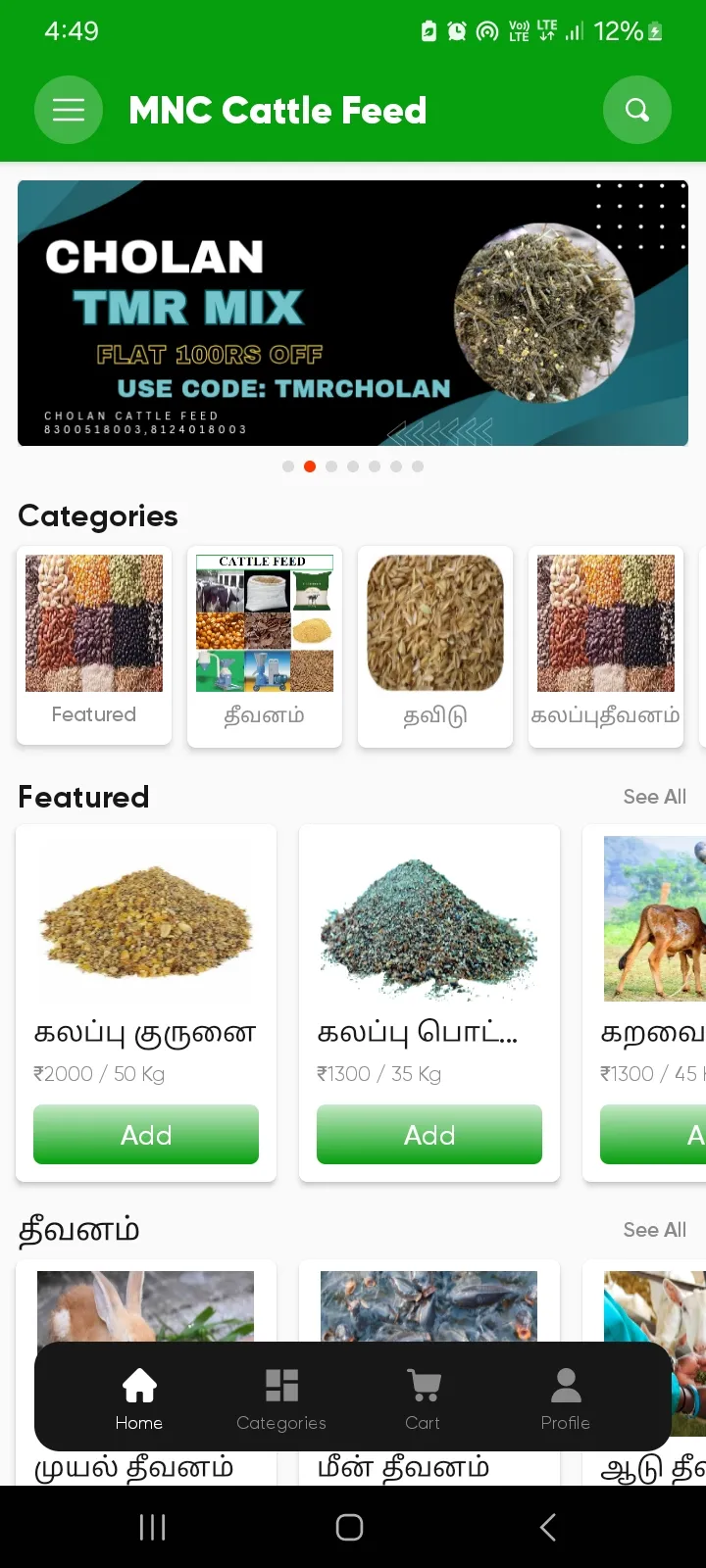Select the first carousel indicator dot
The width and height of the screenshot is (706, 1568).
[x=288, y=466]
